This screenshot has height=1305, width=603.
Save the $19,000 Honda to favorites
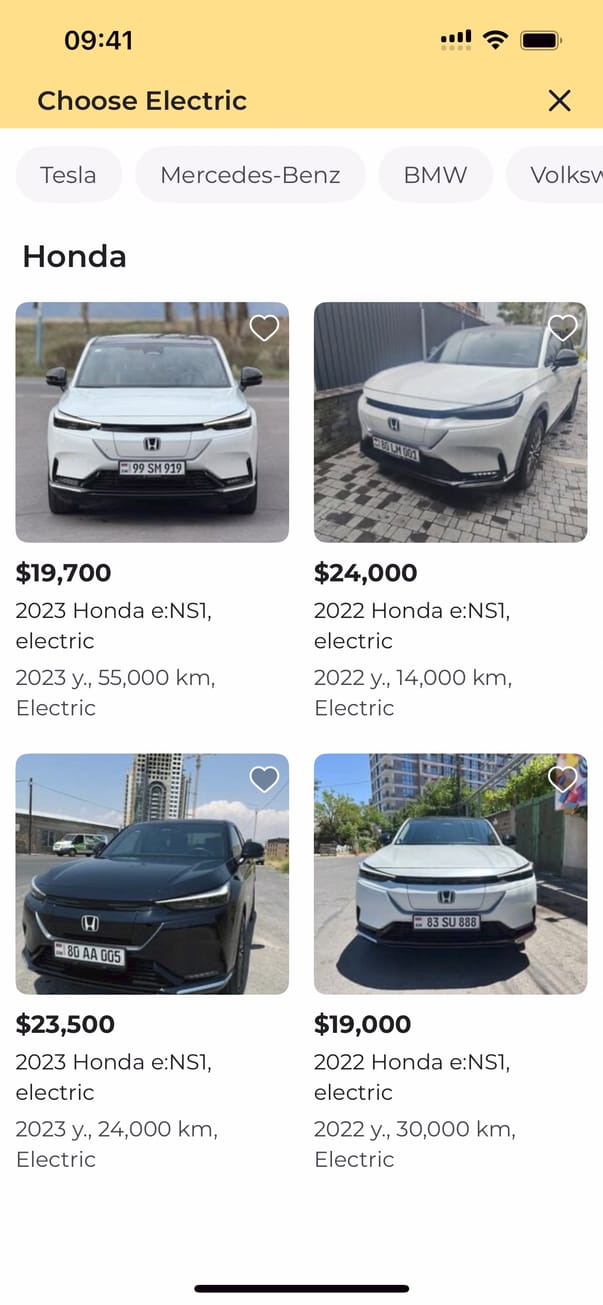tap(563, 779)
